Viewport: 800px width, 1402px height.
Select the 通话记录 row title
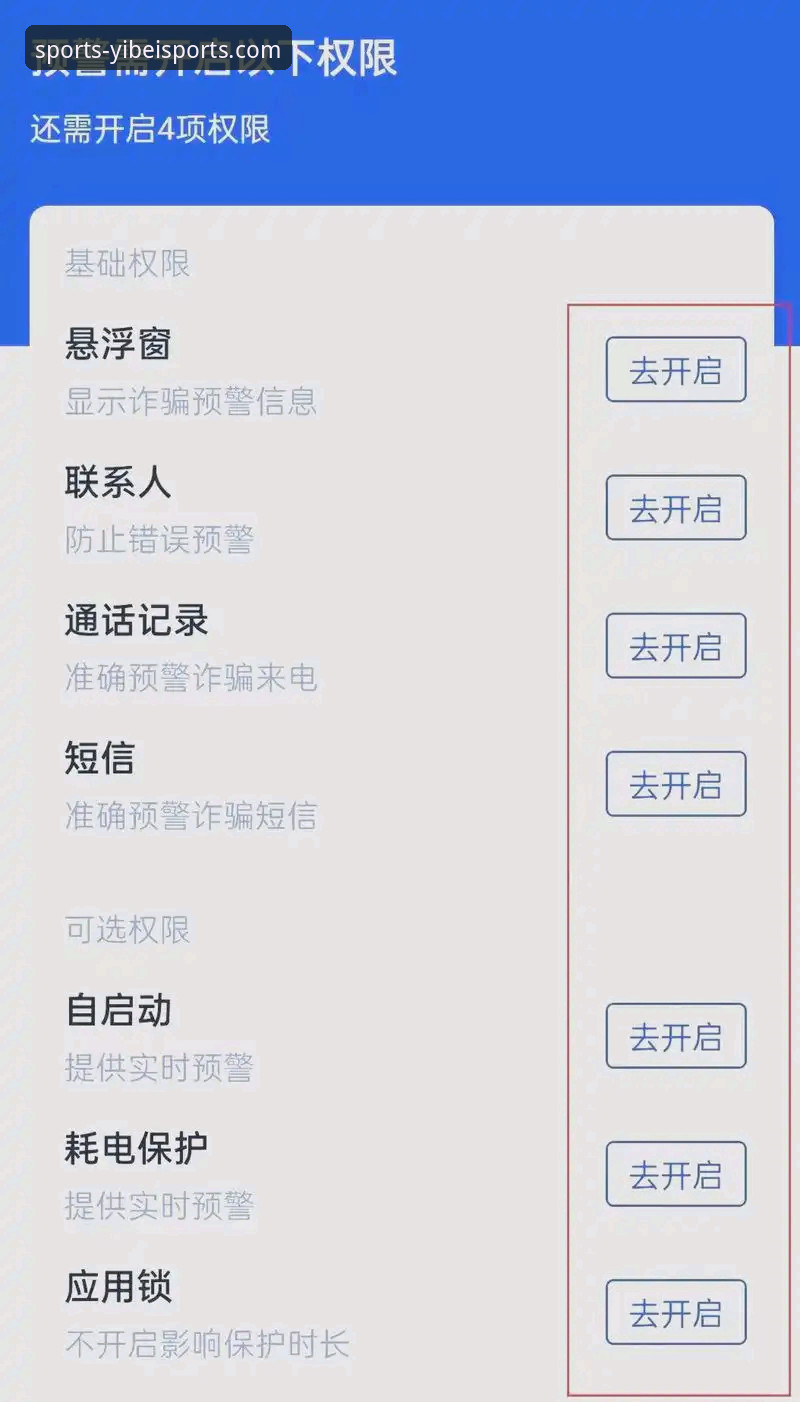135,620
